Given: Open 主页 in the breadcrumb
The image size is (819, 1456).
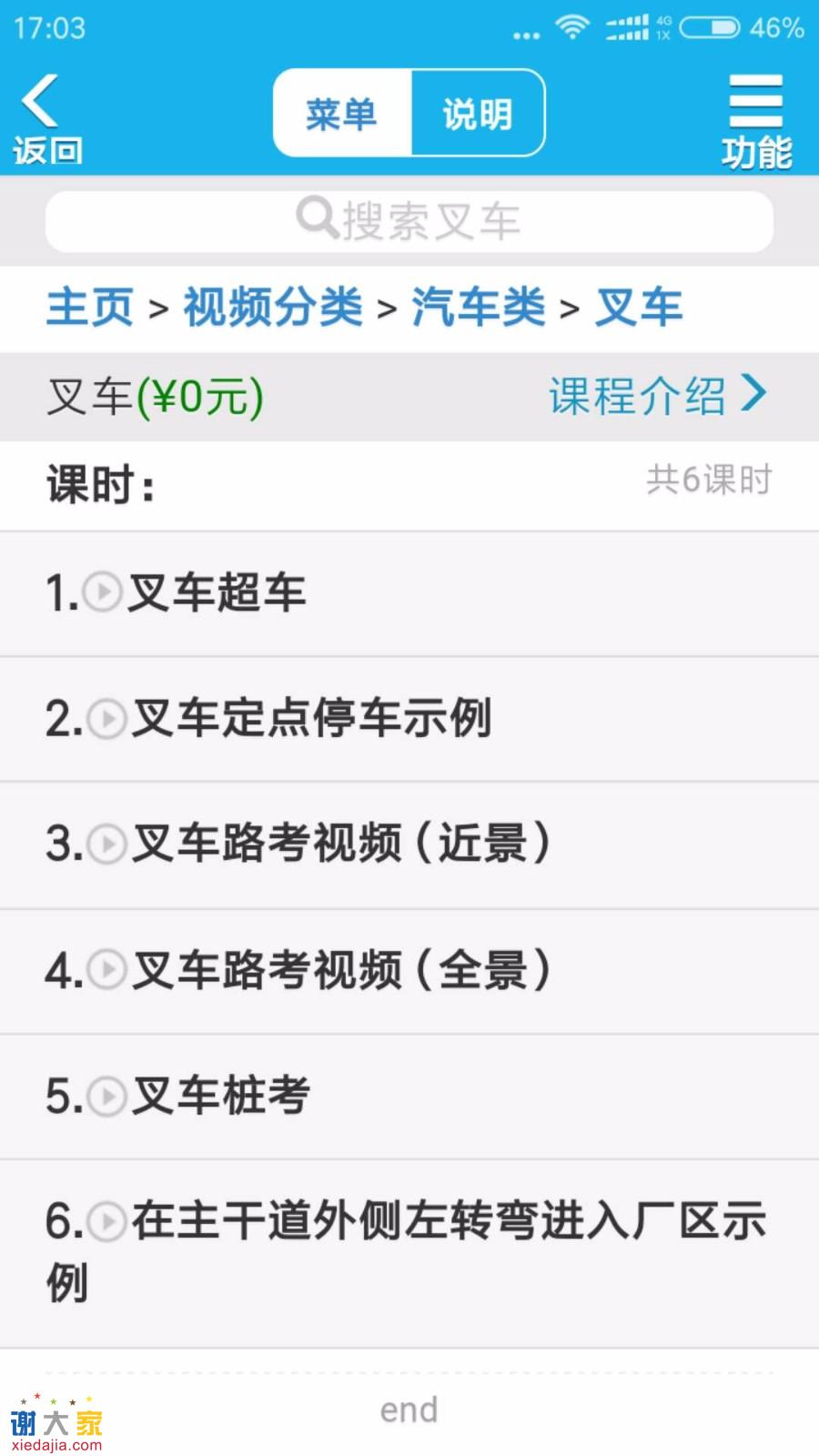Looking at the screenshot, I should tap(90, 307).
